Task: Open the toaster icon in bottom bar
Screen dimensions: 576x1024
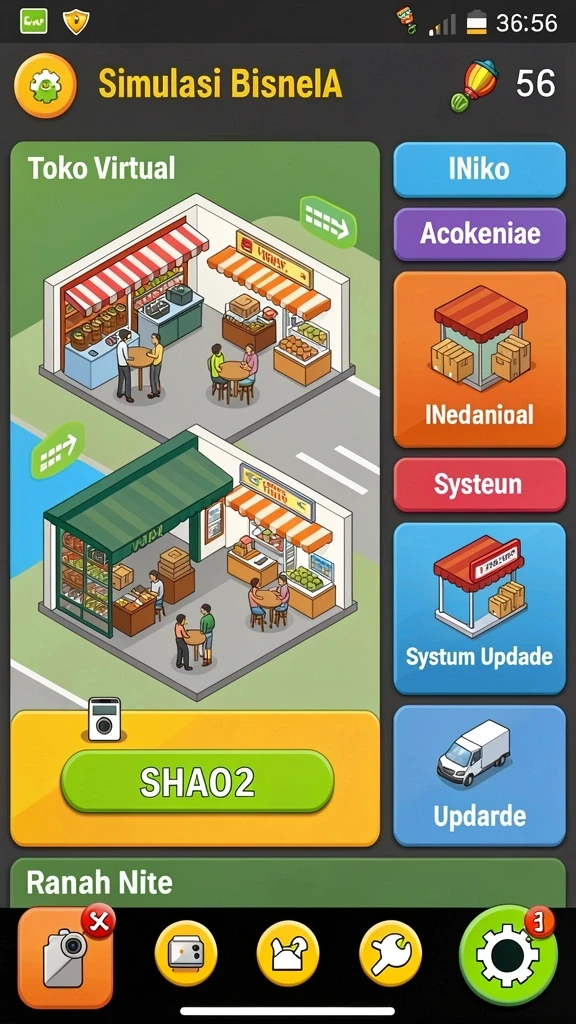Action: (x=185, y=953)
